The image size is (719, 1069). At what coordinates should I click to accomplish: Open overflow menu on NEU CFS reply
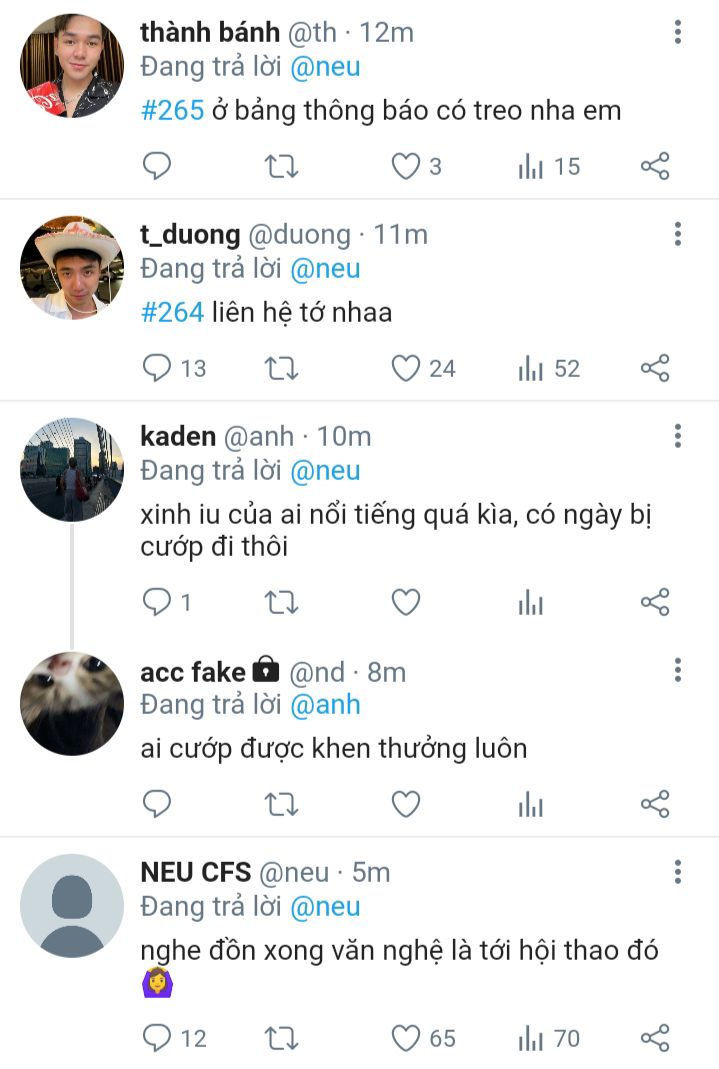[677, 872]
